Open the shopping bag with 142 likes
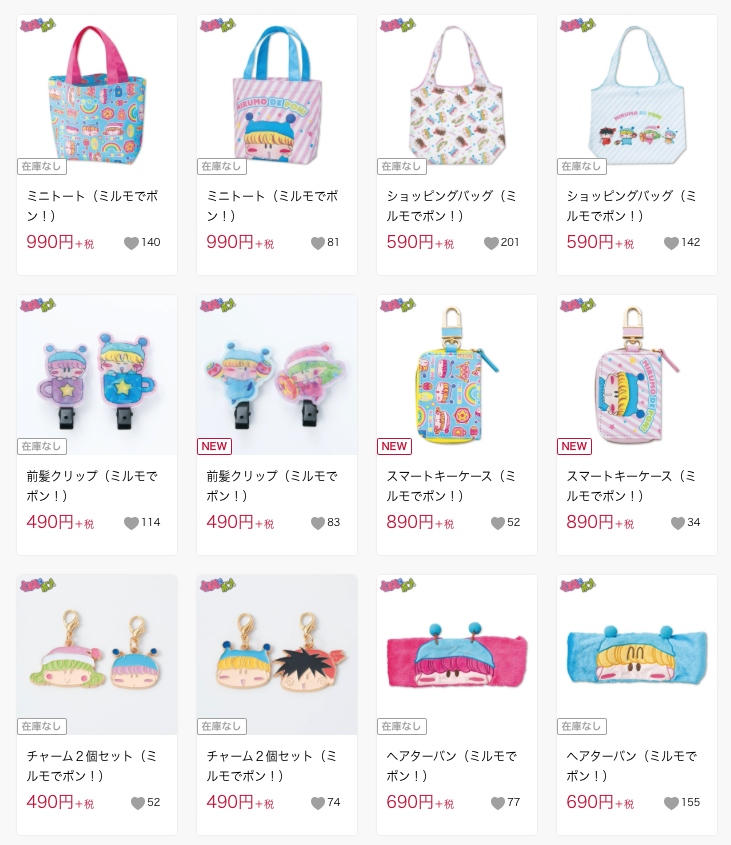 coord(637,97)
